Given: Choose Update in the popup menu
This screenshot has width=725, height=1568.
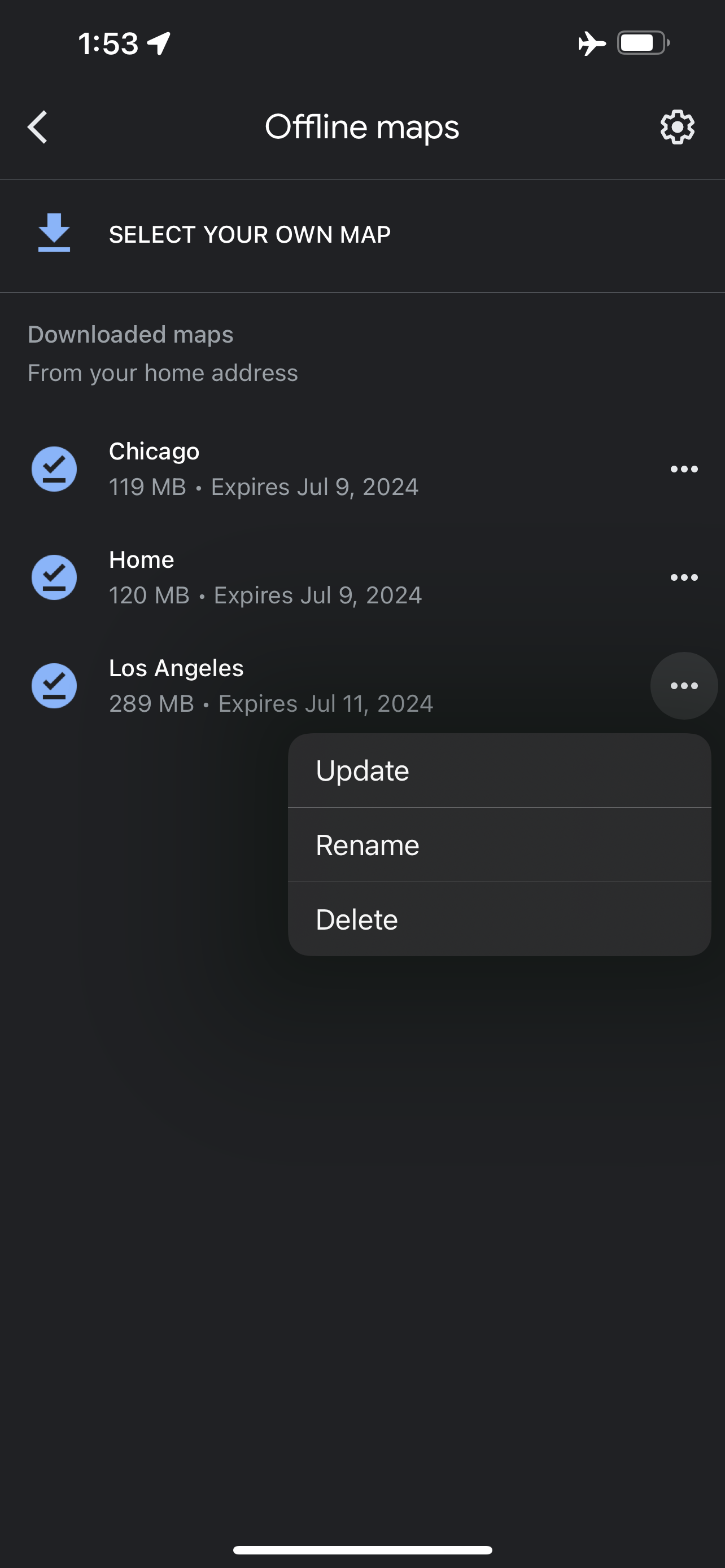Looking at the screenshot, I should point(499,770).
